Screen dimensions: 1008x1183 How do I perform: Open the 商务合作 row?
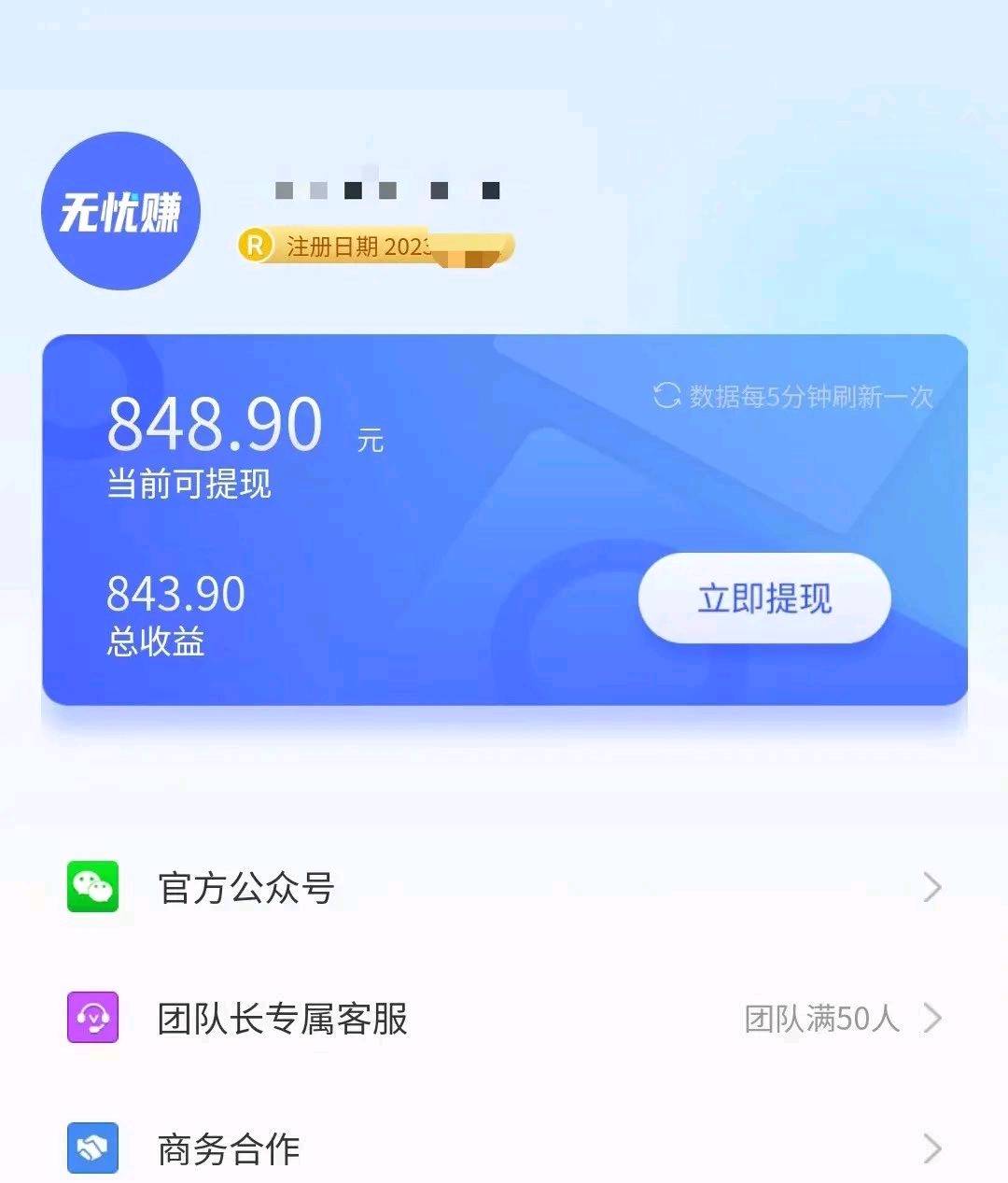click(504, 1148)
